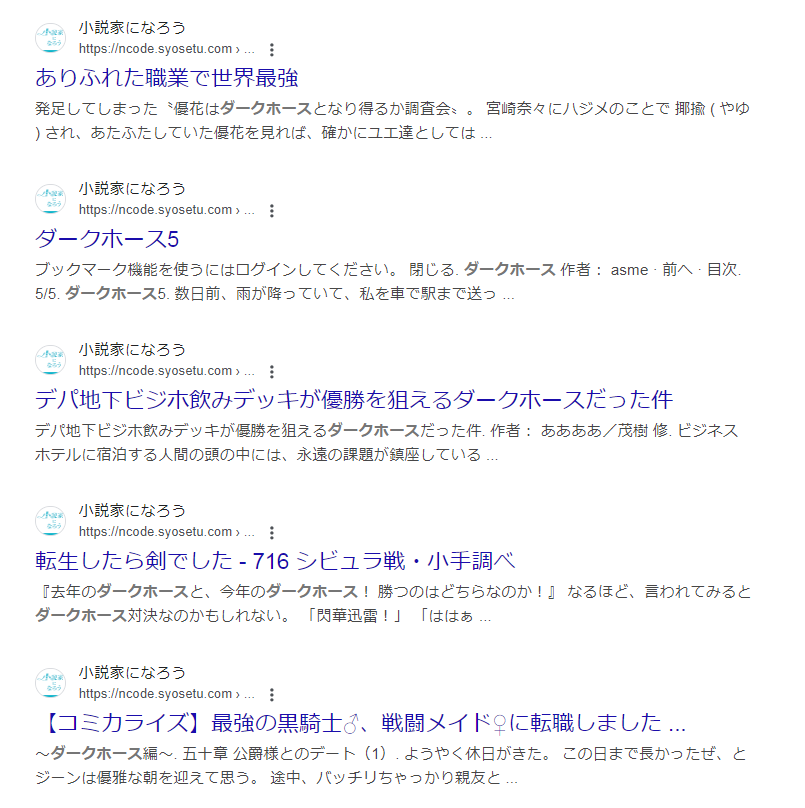Open more options for the ダークホース5 result
This screenshot has height=808, width=805.
pos(272,211)
